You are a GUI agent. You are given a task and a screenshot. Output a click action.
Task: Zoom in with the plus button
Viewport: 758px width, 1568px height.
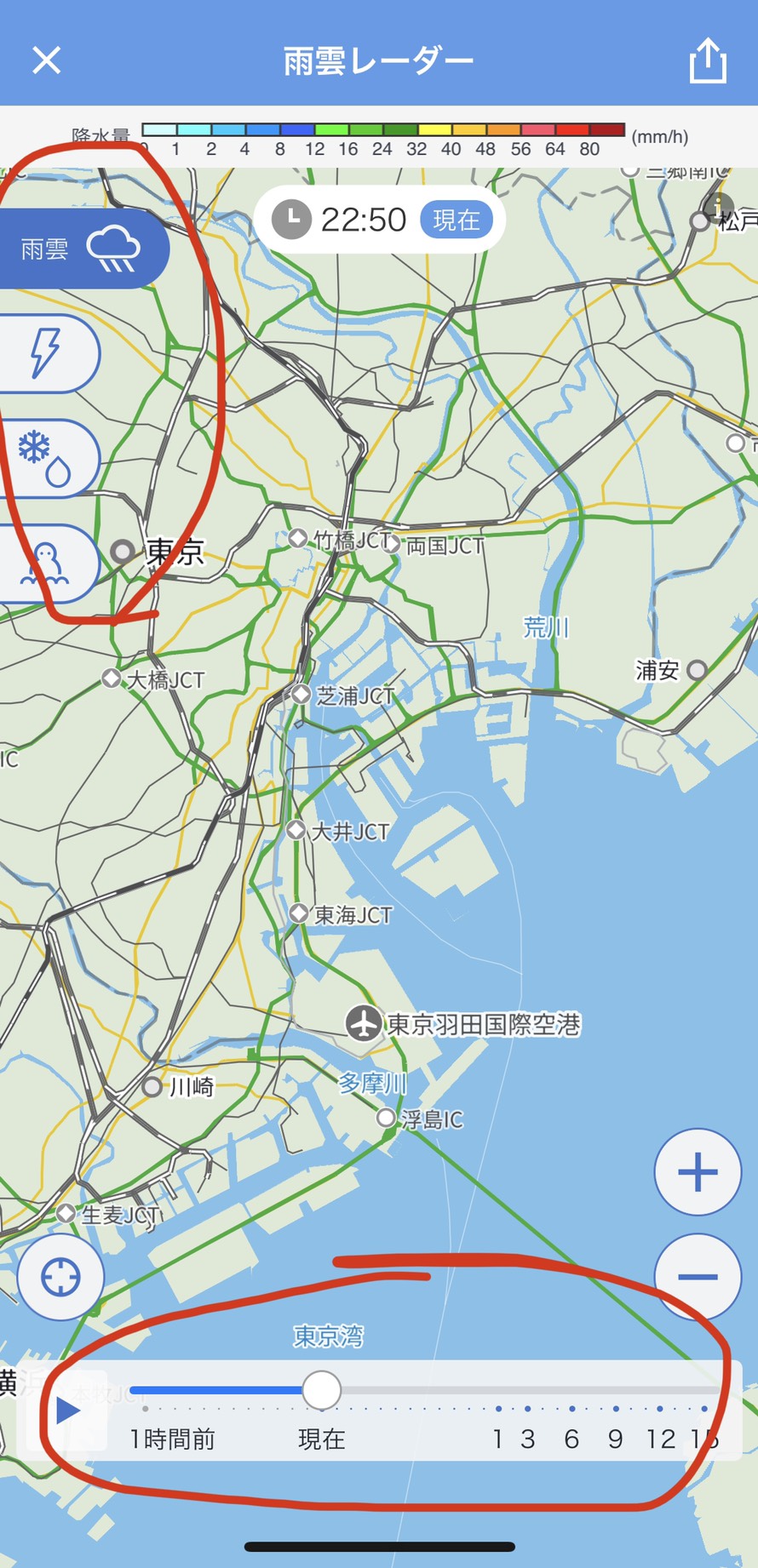point(698,1172)
